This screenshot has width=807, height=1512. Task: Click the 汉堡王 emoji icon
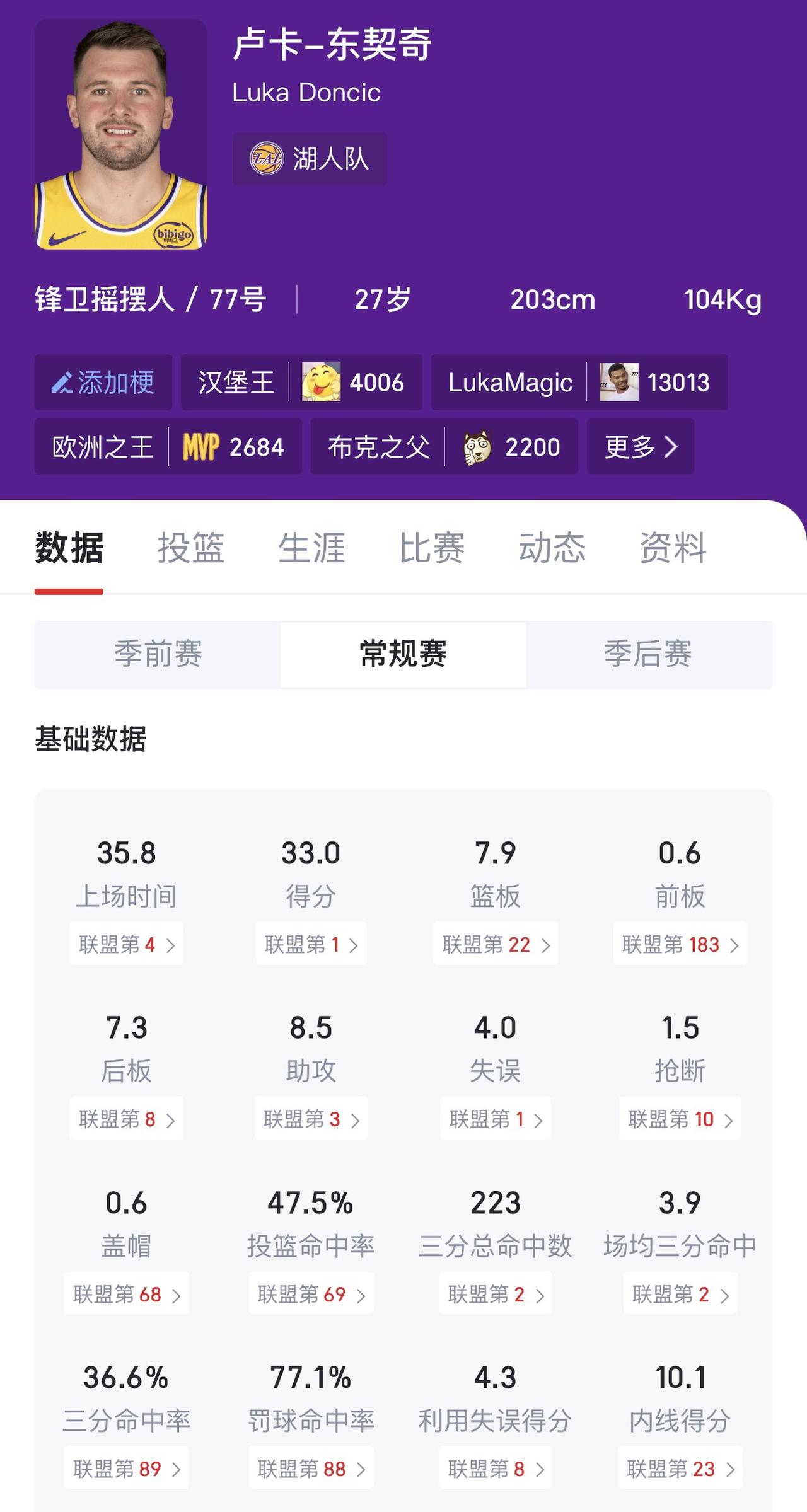320,383
